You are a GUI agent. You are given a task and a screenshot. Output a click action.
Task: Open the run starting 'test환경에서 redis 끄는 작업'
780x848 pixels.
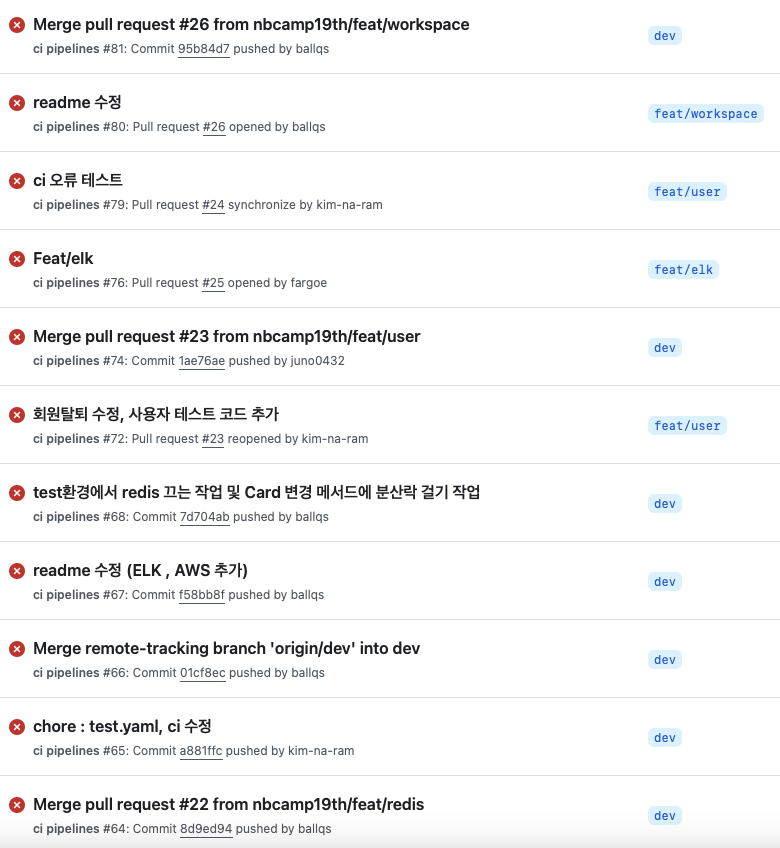[256, 492]
